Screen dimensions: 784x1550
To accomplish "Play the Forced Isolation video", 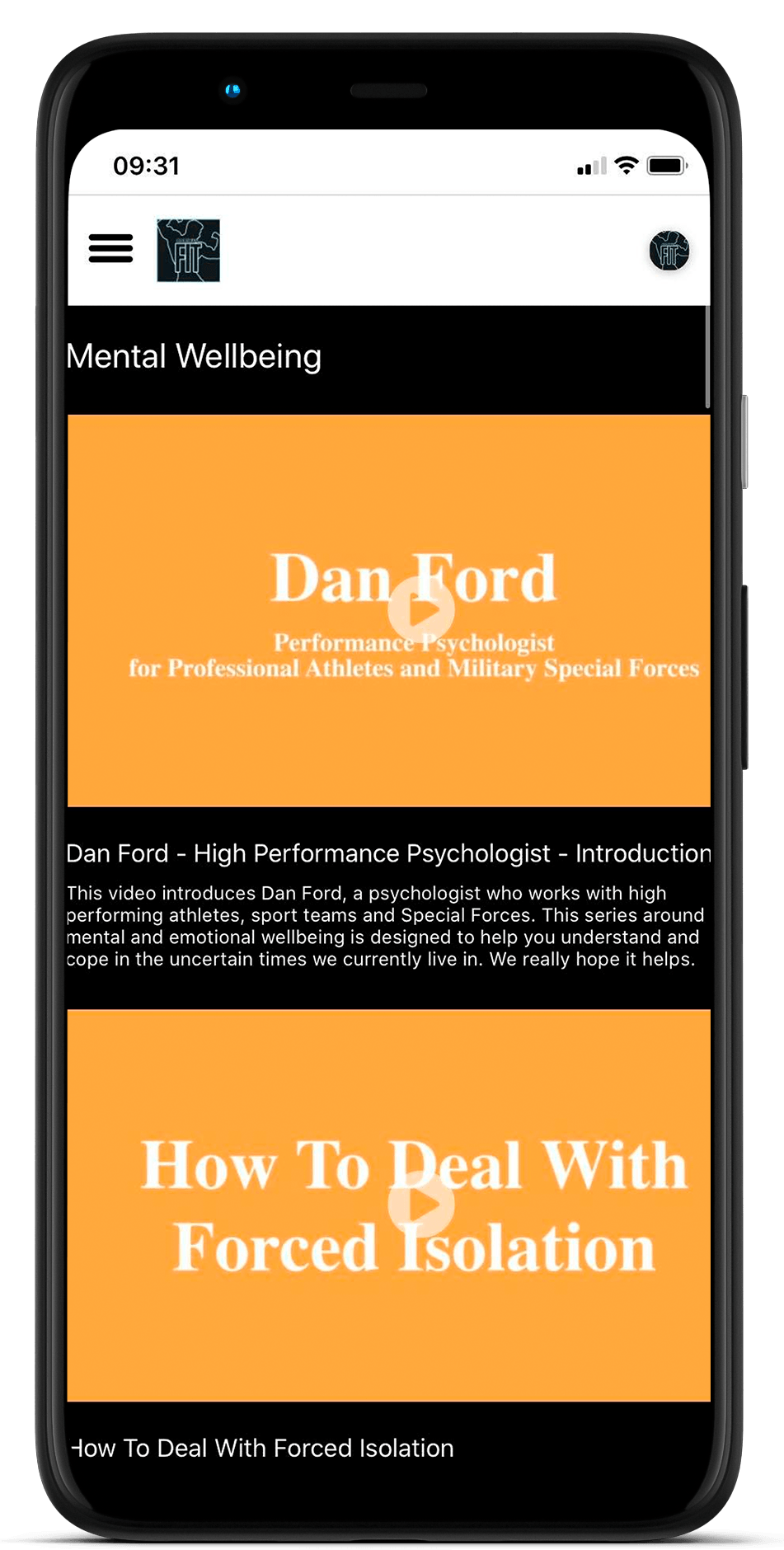I will click(421, 1205).
